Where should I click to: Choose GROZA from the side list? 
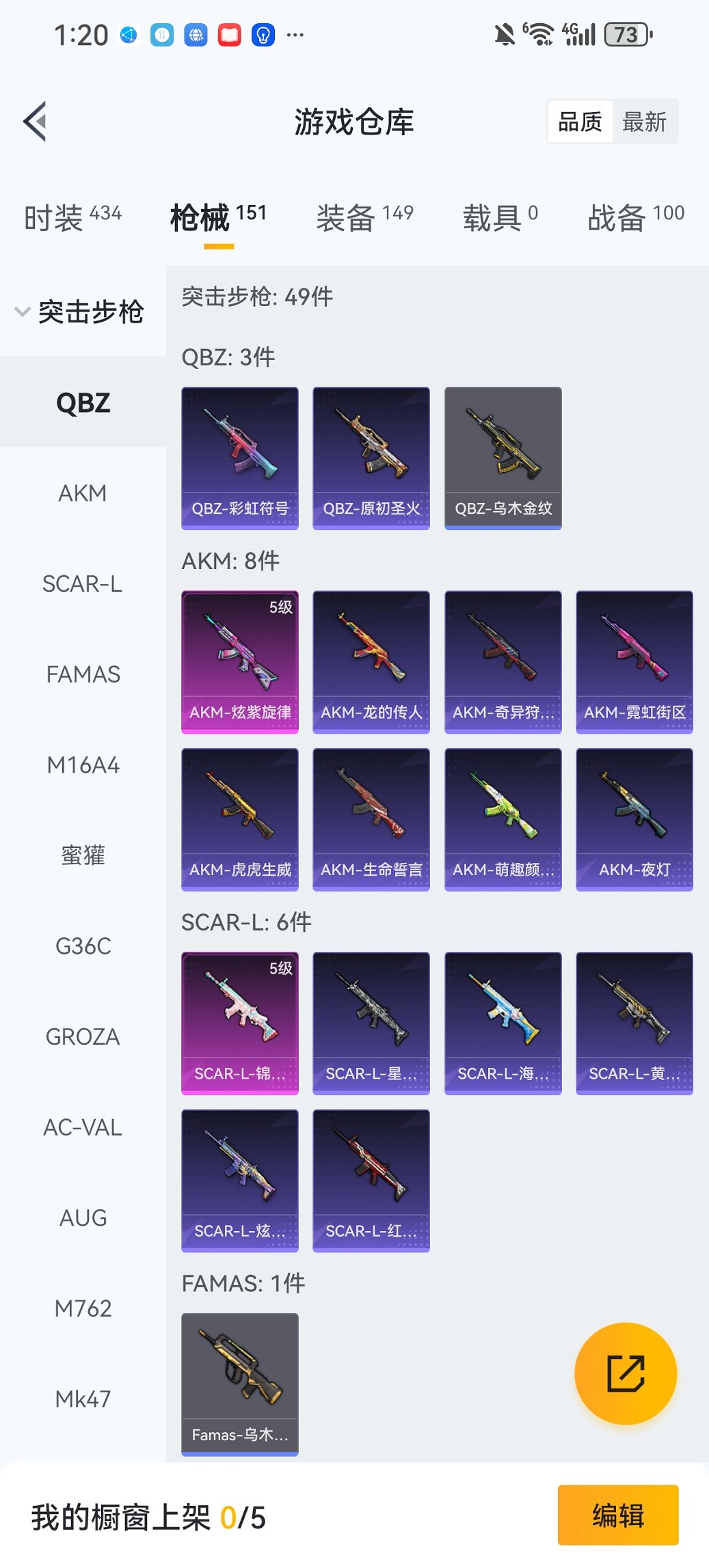(x=83, y=1037)
